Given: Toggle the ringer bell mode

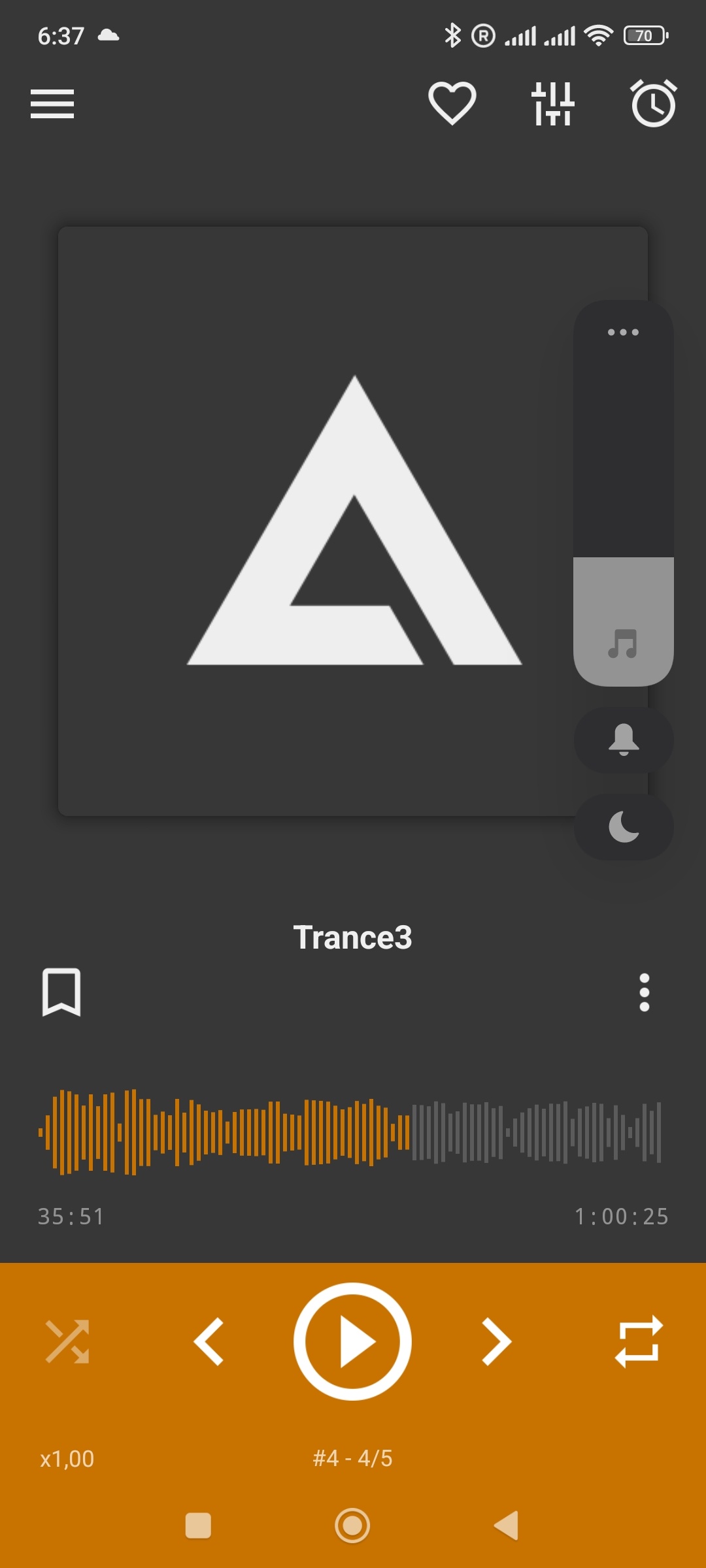Looking at the screenshot, I should pyautogui.click(x=624, y=740).
